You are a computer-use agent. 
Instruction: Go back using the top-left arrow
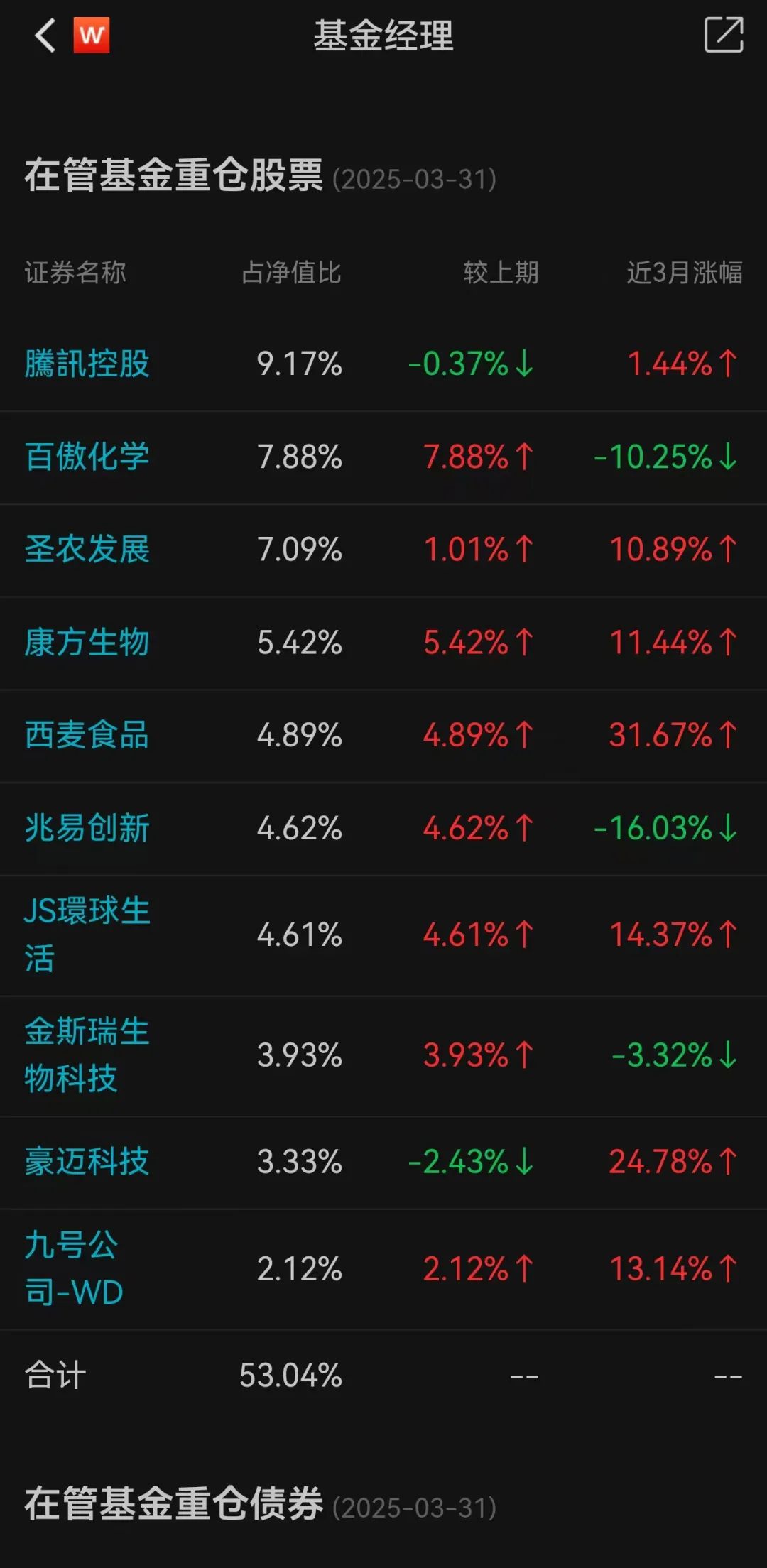click(45, 36)
